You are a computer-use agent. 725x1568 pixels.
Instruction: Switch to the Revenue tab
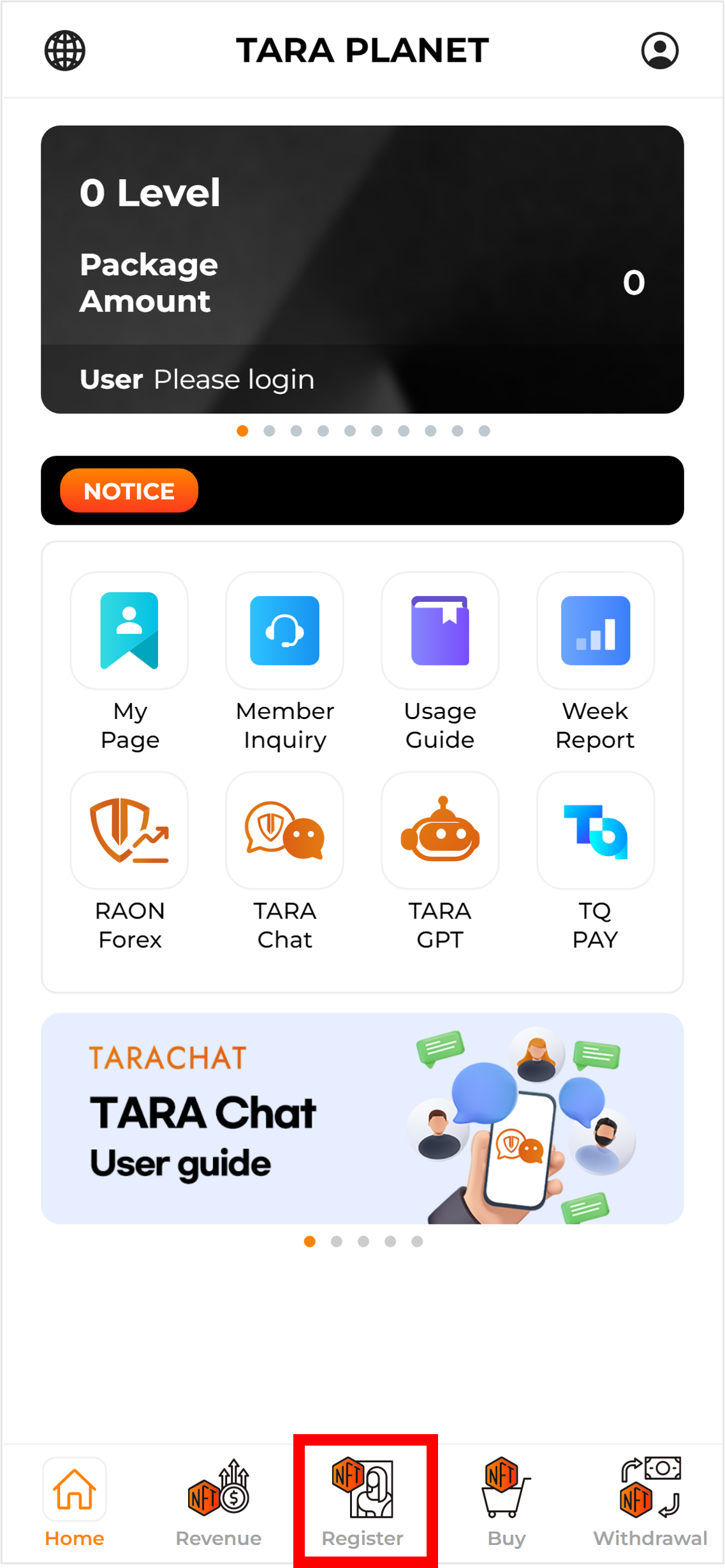pos(219,1503)
